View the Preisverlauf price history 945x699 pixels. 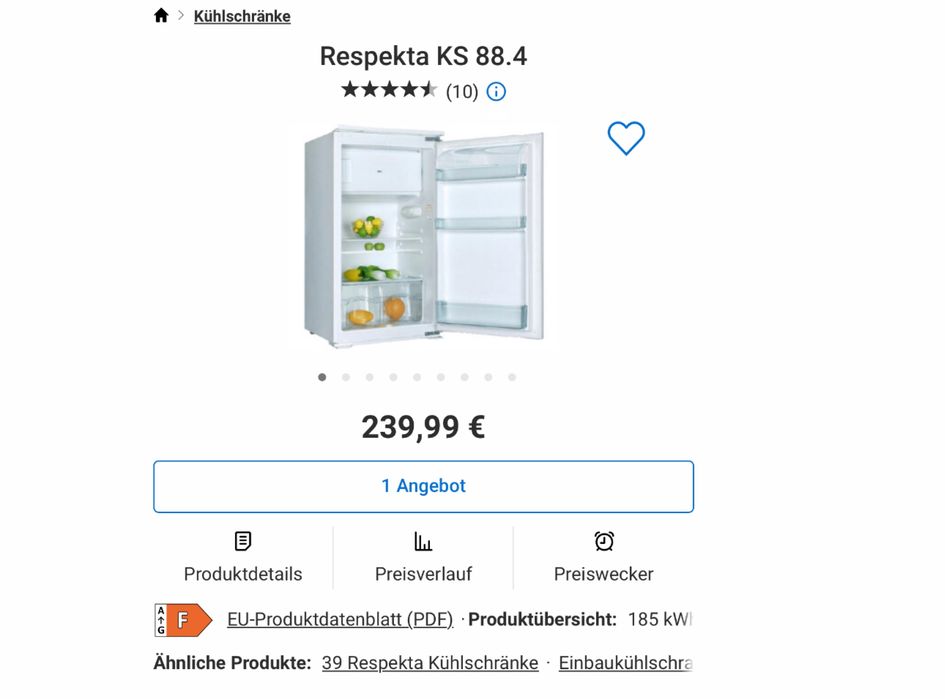[x=423, y=557]
